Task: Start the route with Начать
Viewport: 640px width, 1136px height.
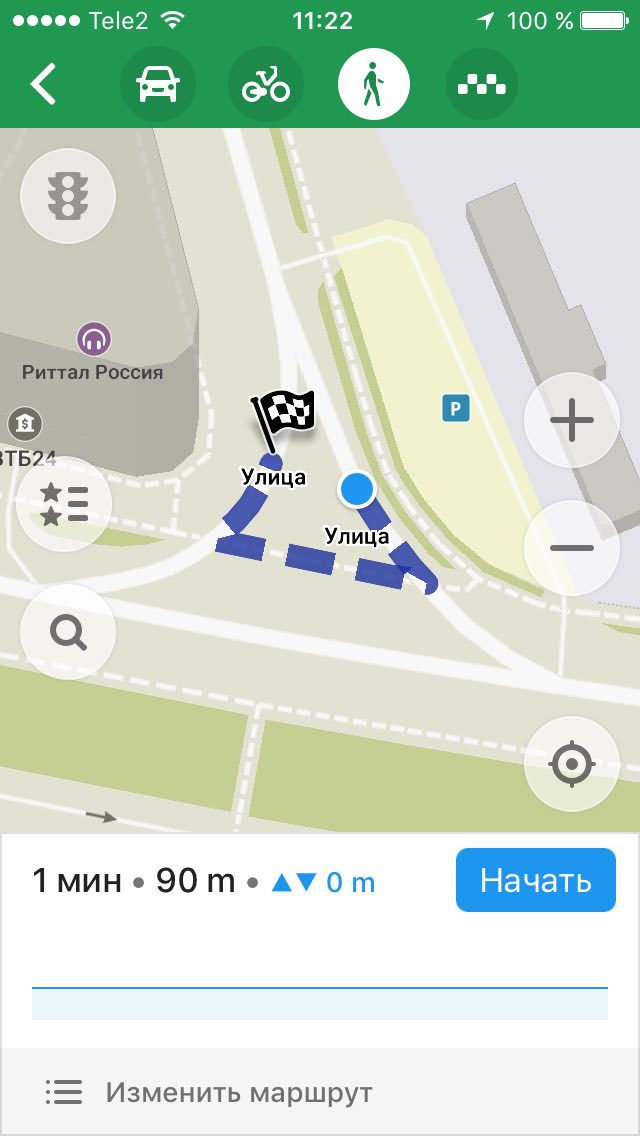Action: click(x=535, y=881)
